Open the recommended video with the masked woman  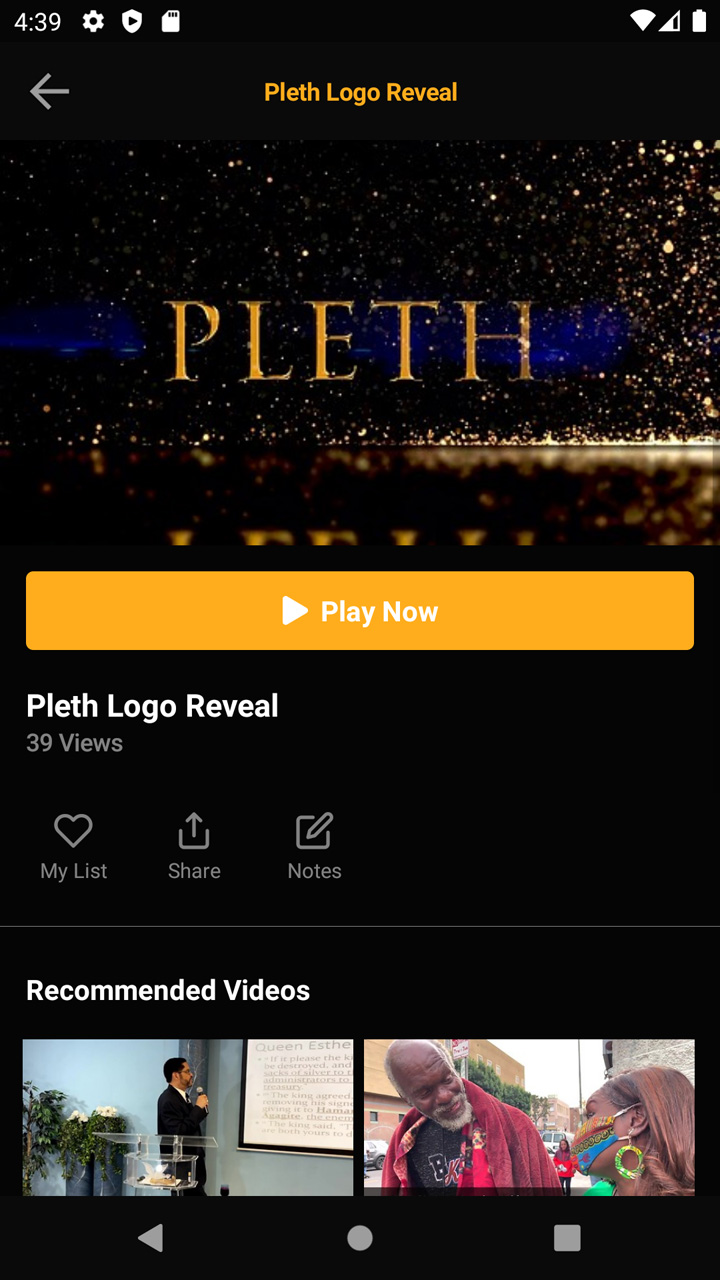pos(529,1117)
